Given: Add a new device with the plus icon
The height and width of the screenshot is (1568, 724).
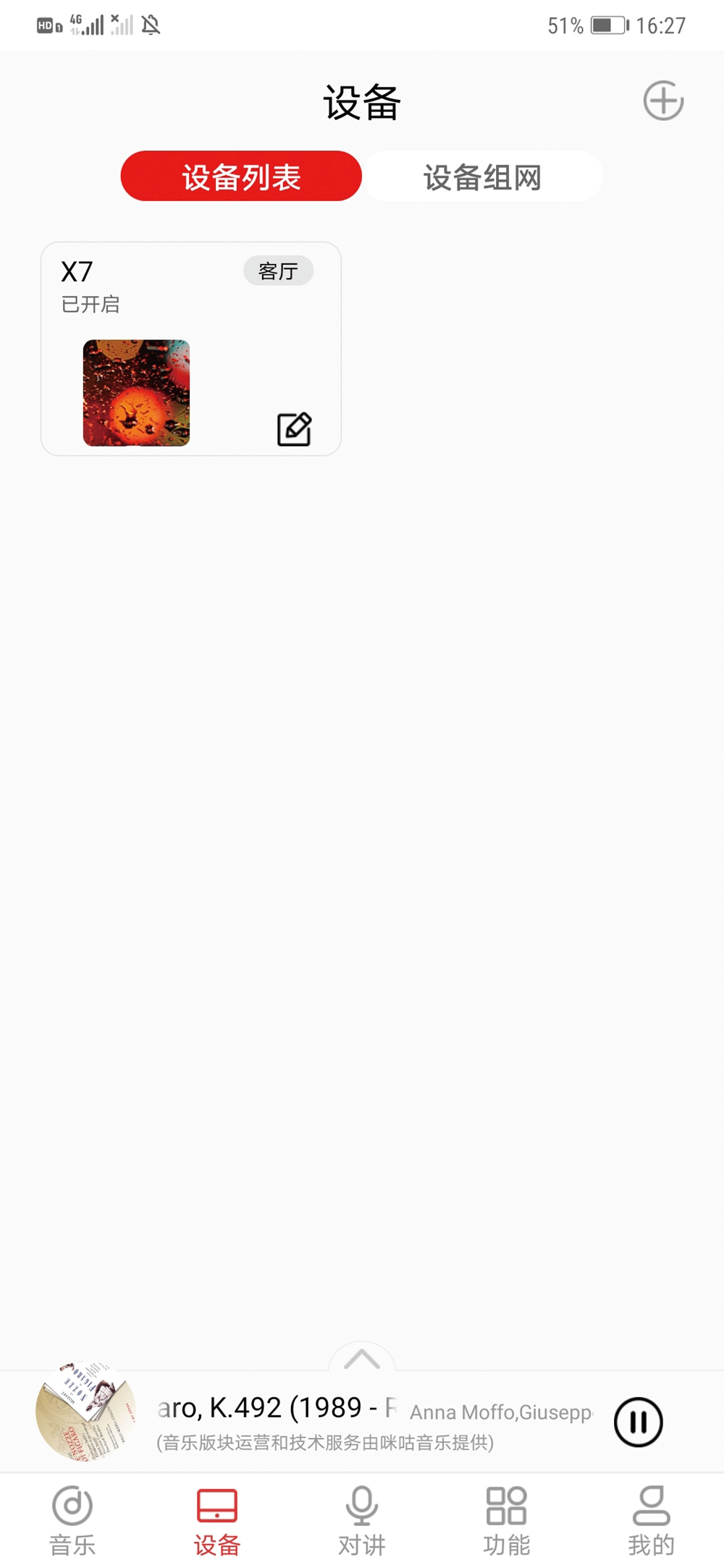Looking at the screenshot, I should [x=663, y=101].
